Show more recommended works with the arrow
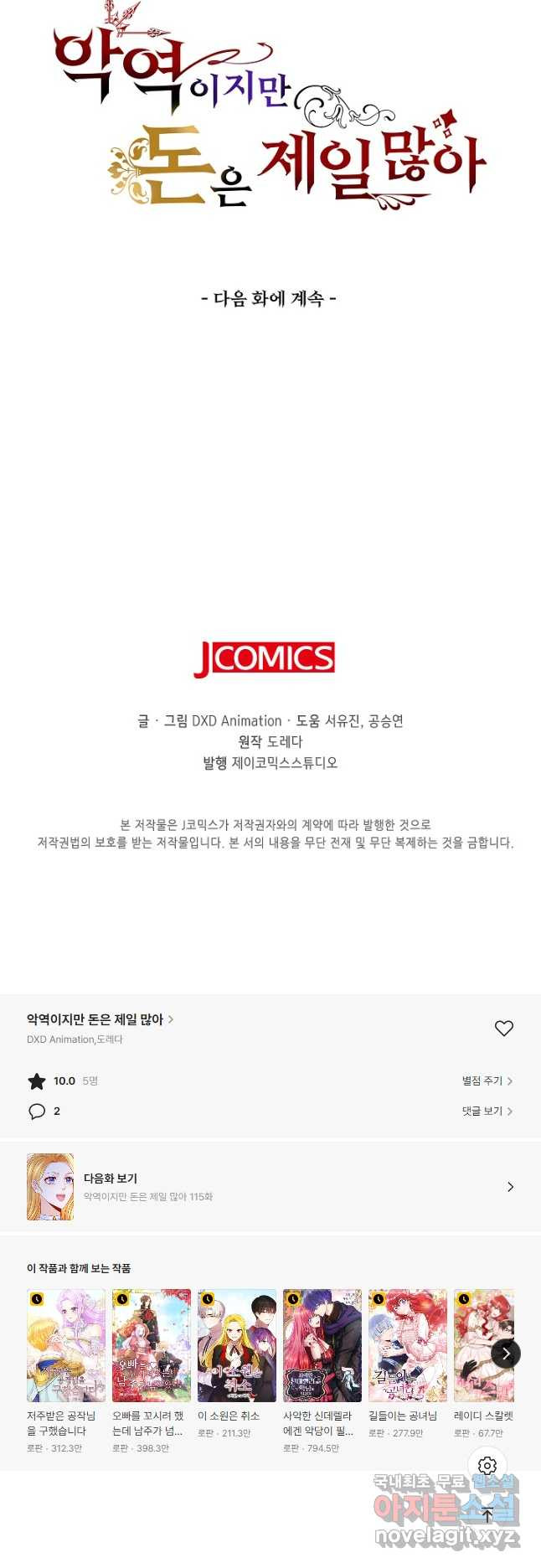This screenshot has width=541, height=1568. point(506,1354)
